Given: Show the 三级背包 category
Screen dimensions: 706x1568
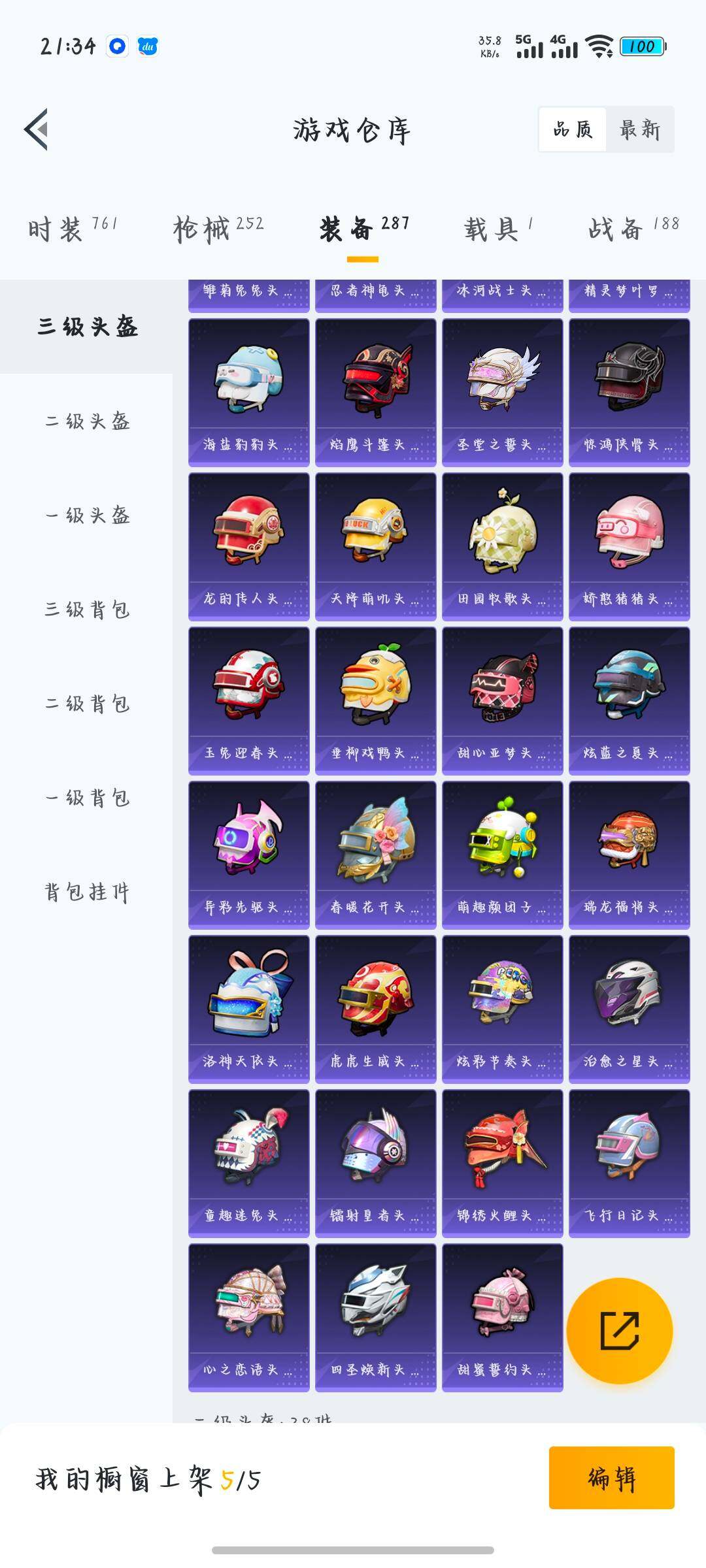Looking at the screenshot, I should click(87, 610).
